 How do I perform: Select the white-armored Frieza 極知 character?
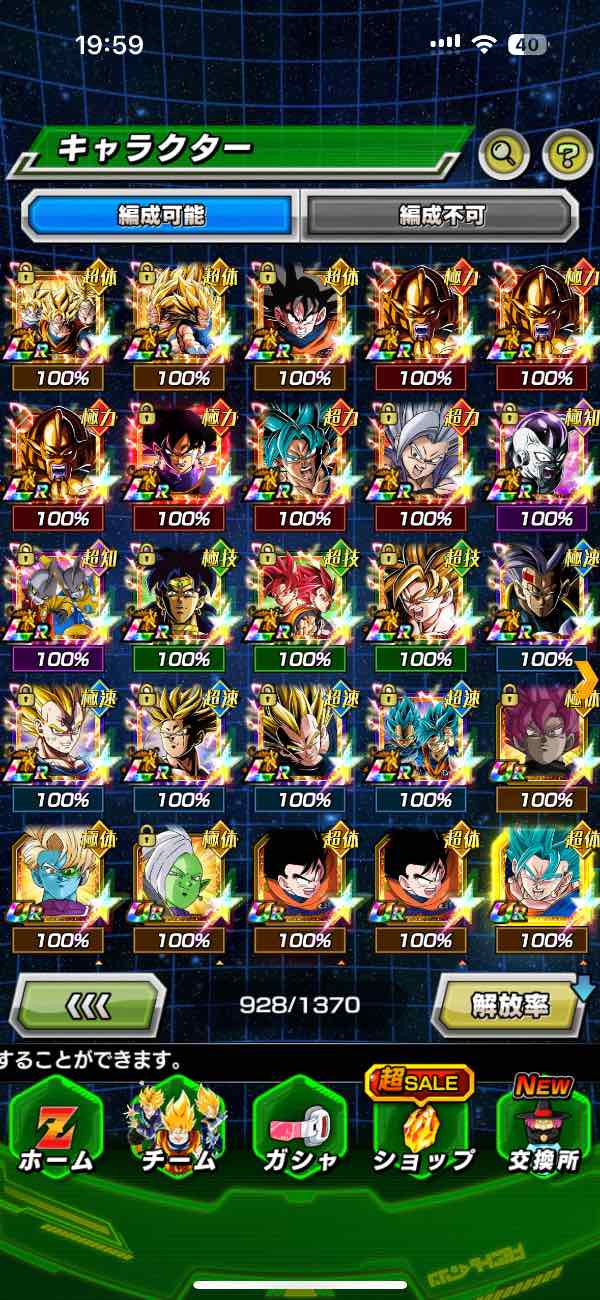[545, 453]
